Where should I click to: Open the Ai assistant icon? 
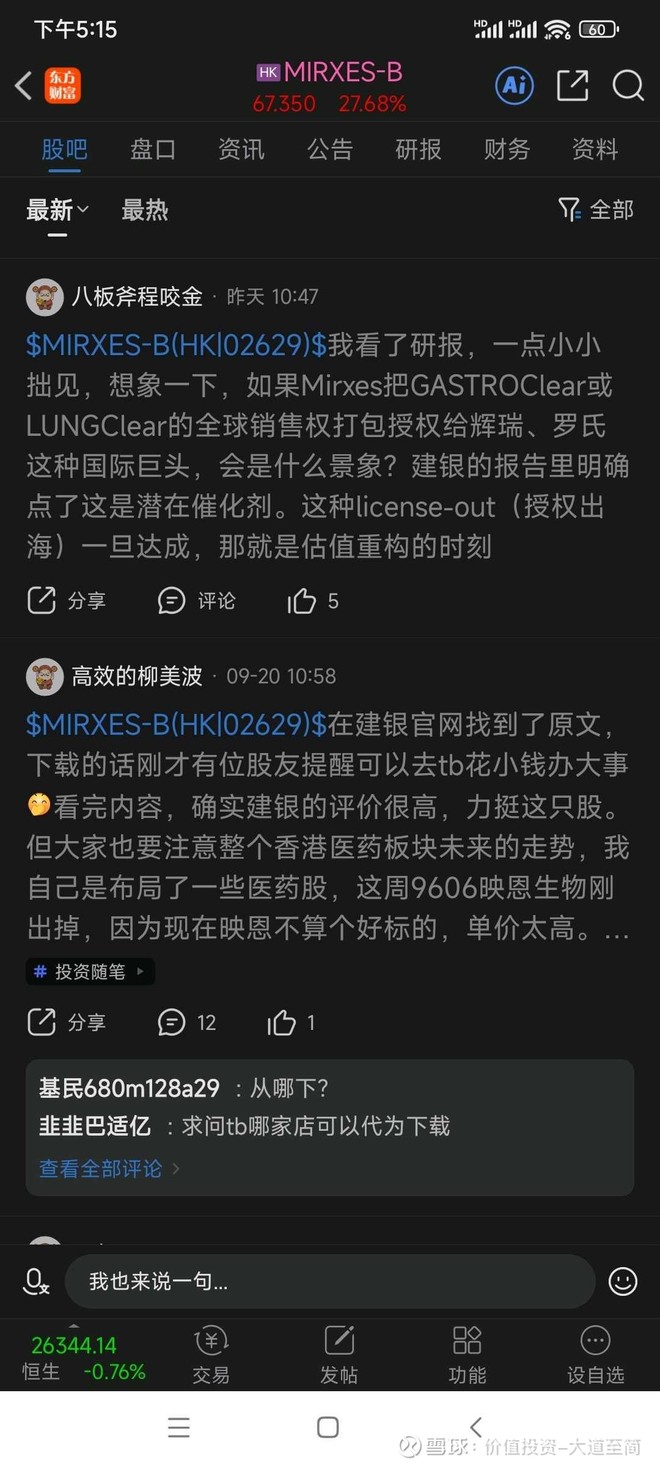pyautogui.click(x=515, y=86)
